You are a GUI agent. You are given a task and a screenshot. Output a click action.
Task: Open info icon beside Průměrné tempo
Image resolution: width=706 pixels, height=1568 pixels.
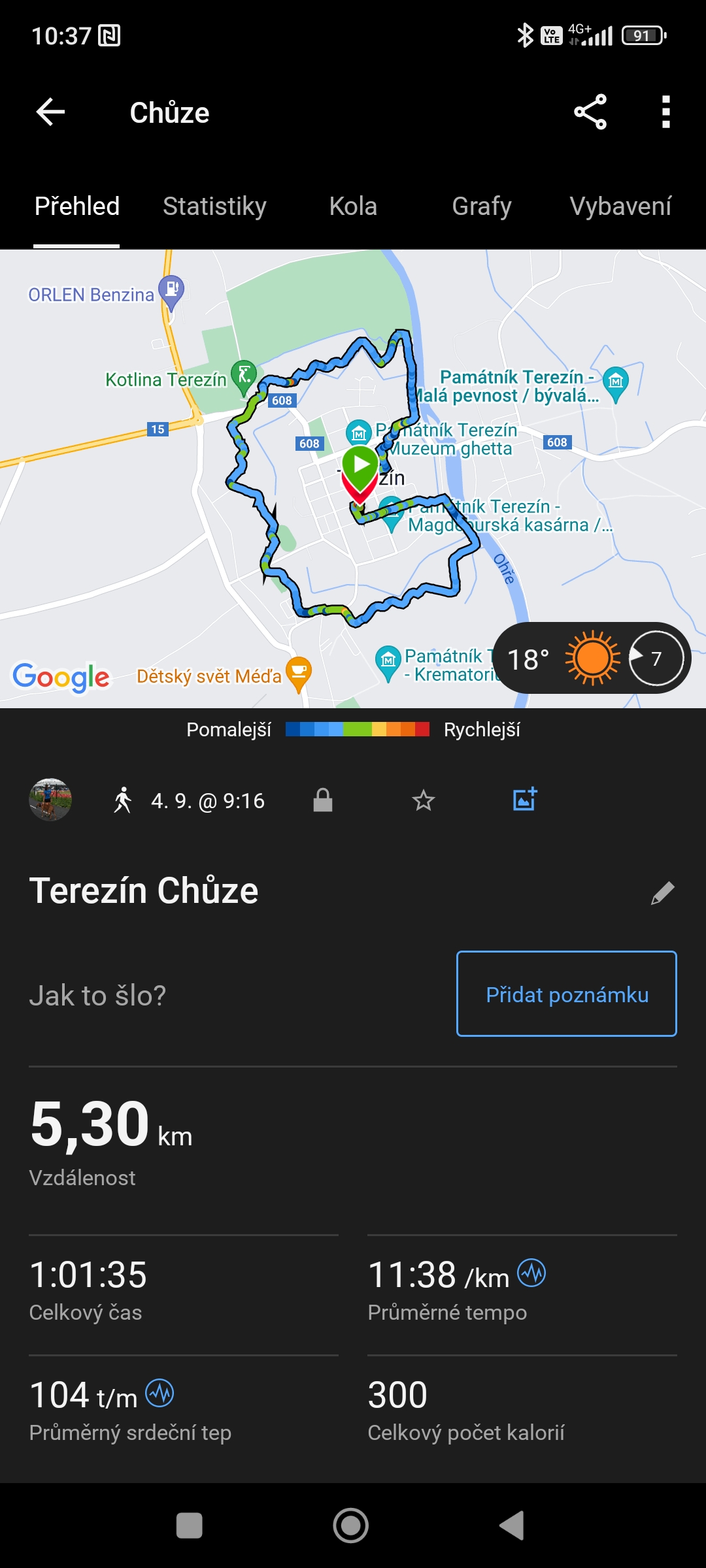(531, 1273)
